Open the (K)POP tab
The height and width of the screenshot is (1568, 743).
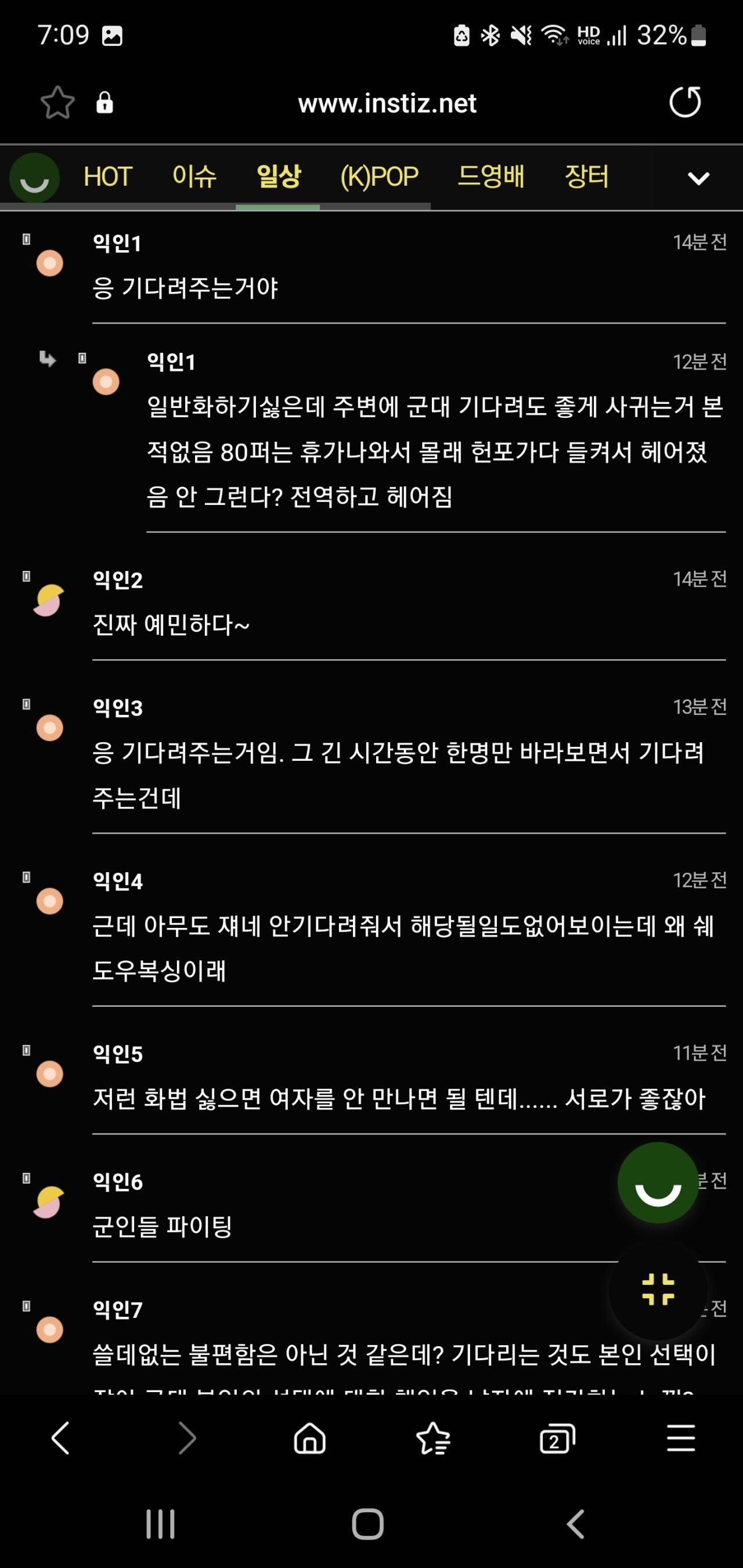tap(379, 177)
